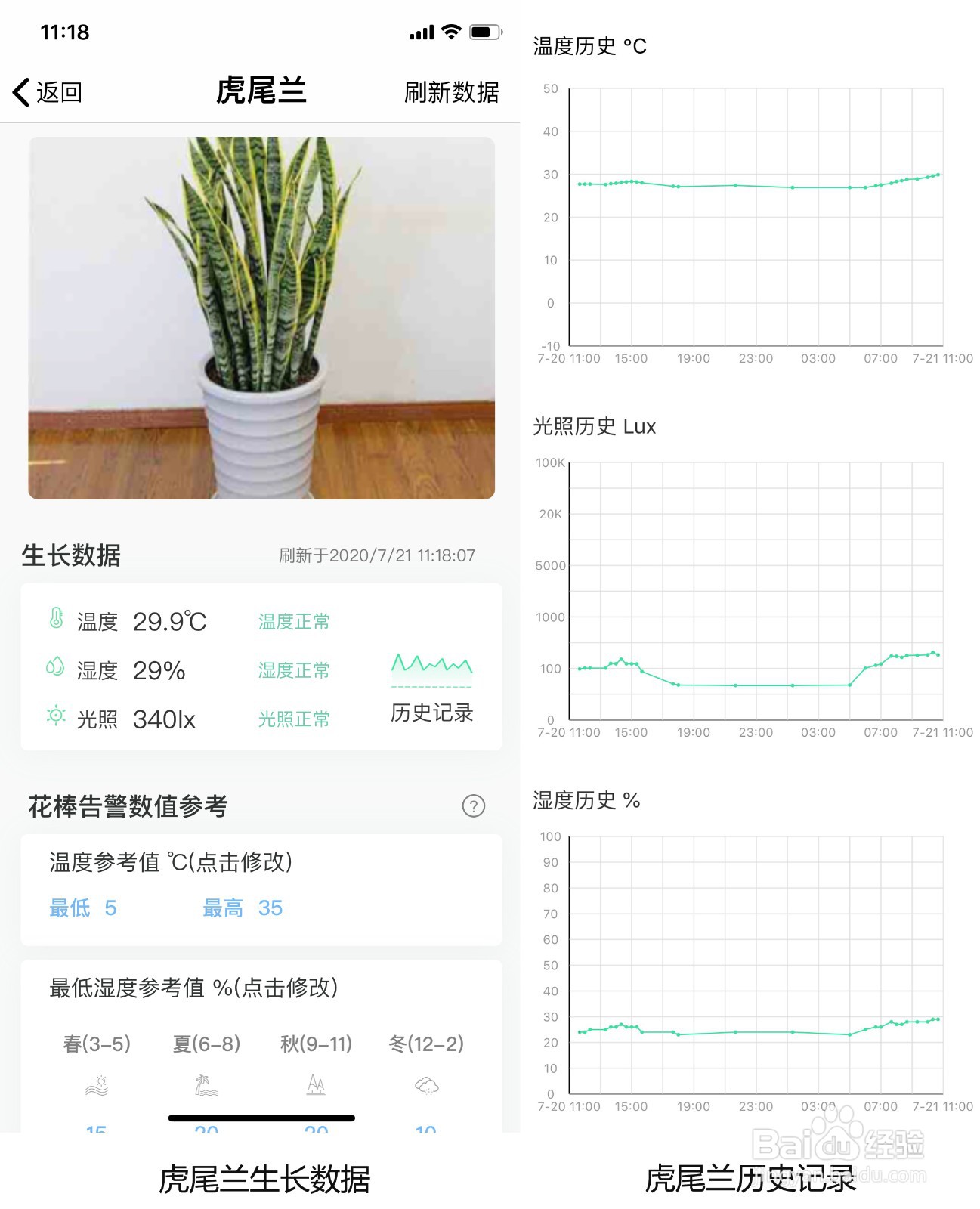
Task: Open the alert reference help question mark
Action: pyautogui.click(x=474, y=807)
